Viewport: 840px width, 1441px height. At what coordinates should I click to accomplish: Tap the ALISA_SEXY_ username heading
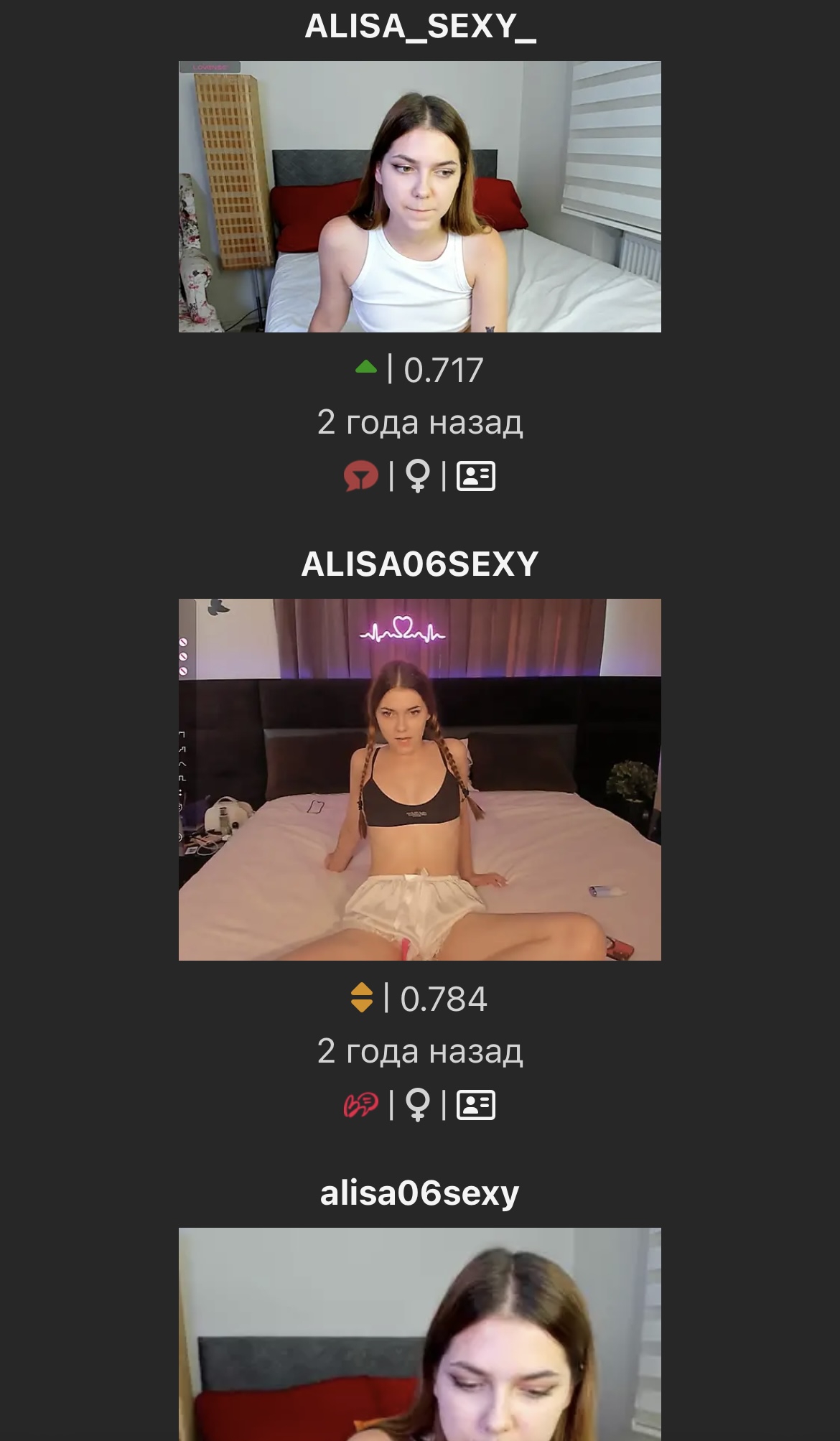[x=420, y=27]
